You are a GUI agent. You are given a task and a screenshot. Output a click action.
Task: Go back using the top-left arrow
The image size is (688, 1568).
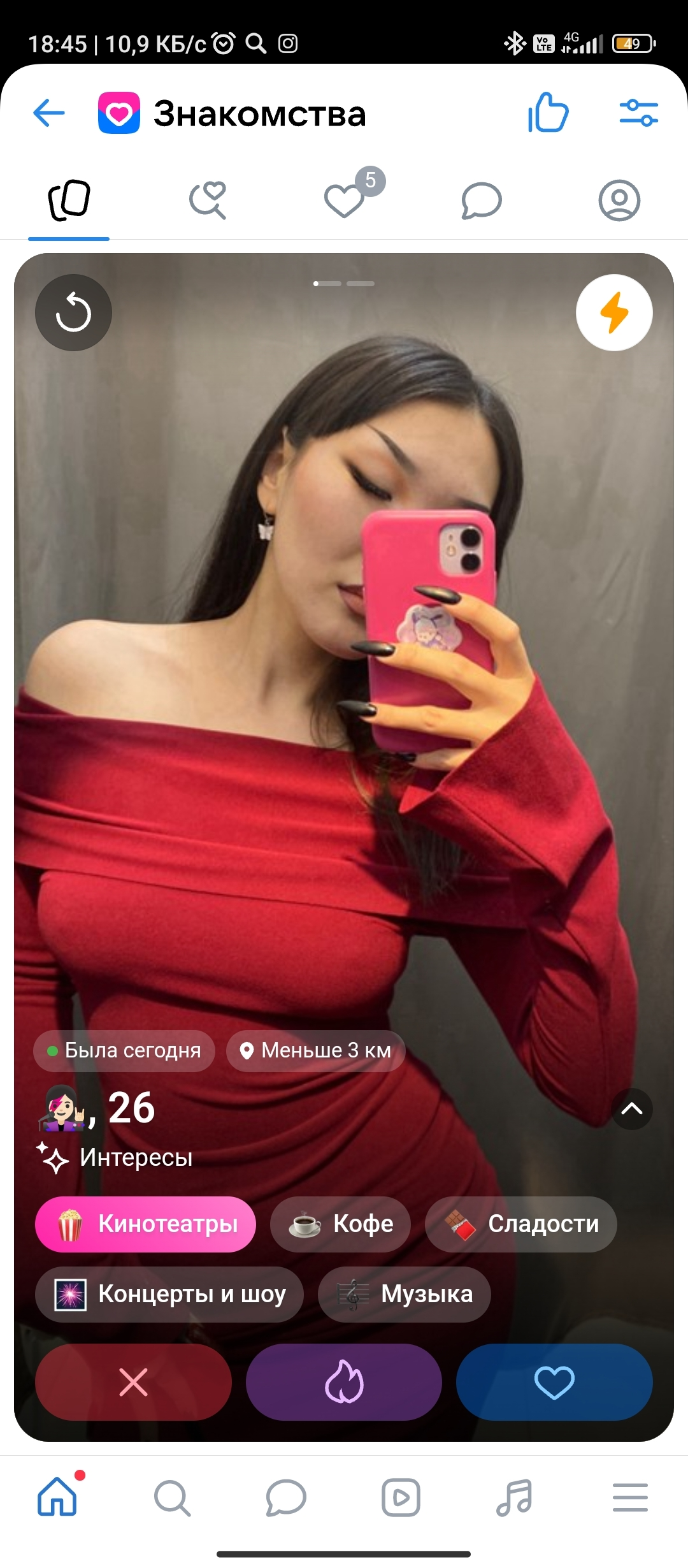49,113
